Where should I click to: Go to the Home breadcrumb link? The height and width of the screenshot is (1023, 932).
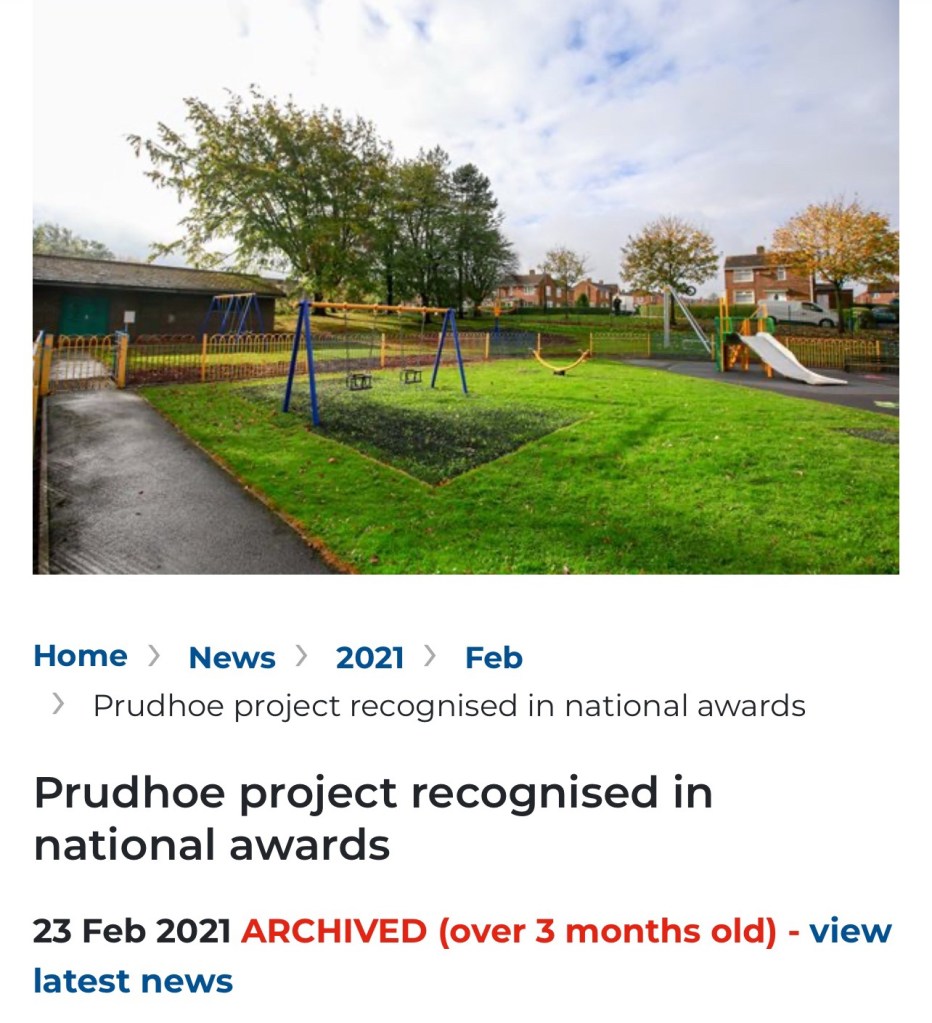[80, 656]
